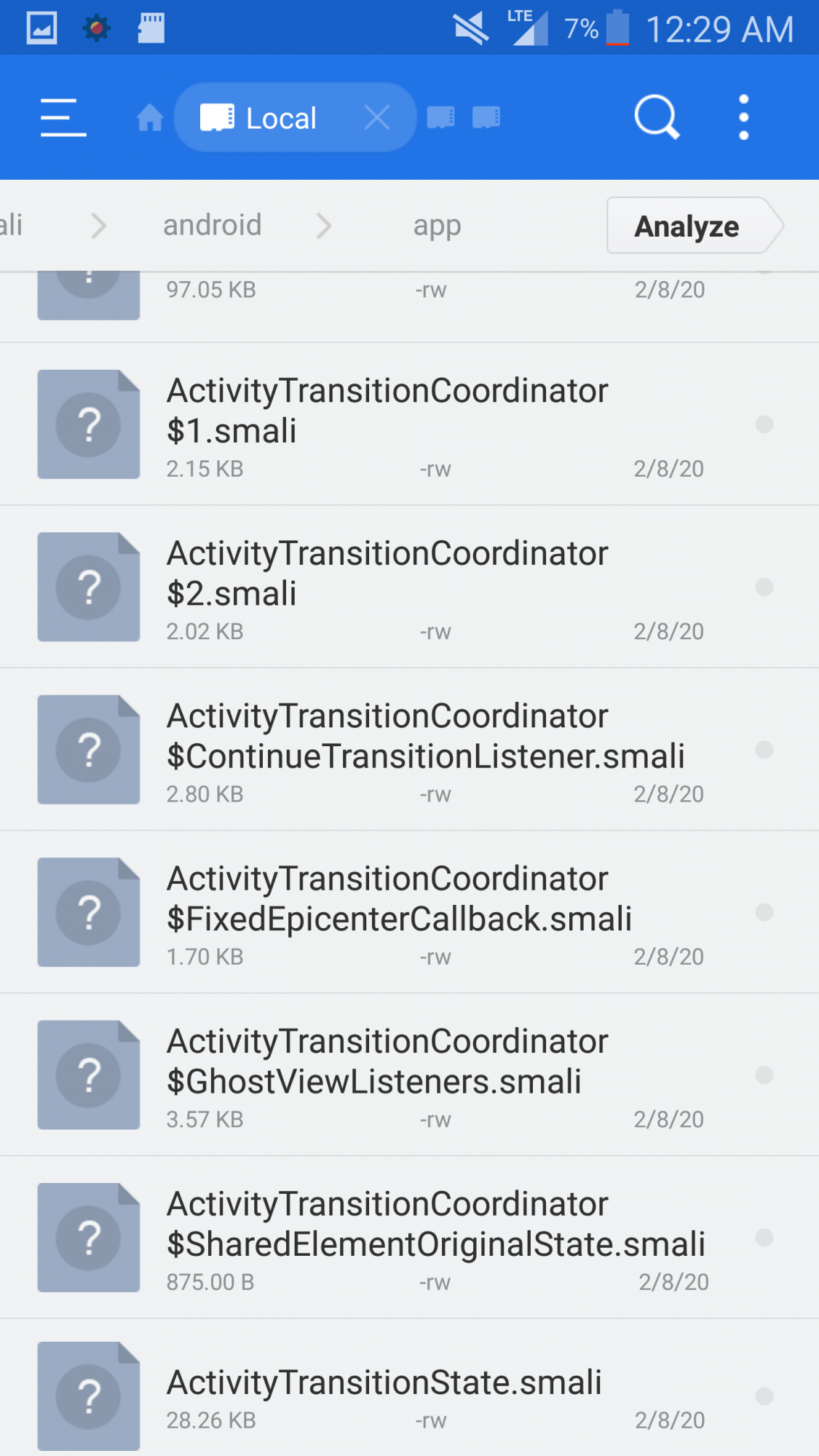
Task: Select ActivityTransitionCoordinator$2.smali via its circle
Action: 766,586
